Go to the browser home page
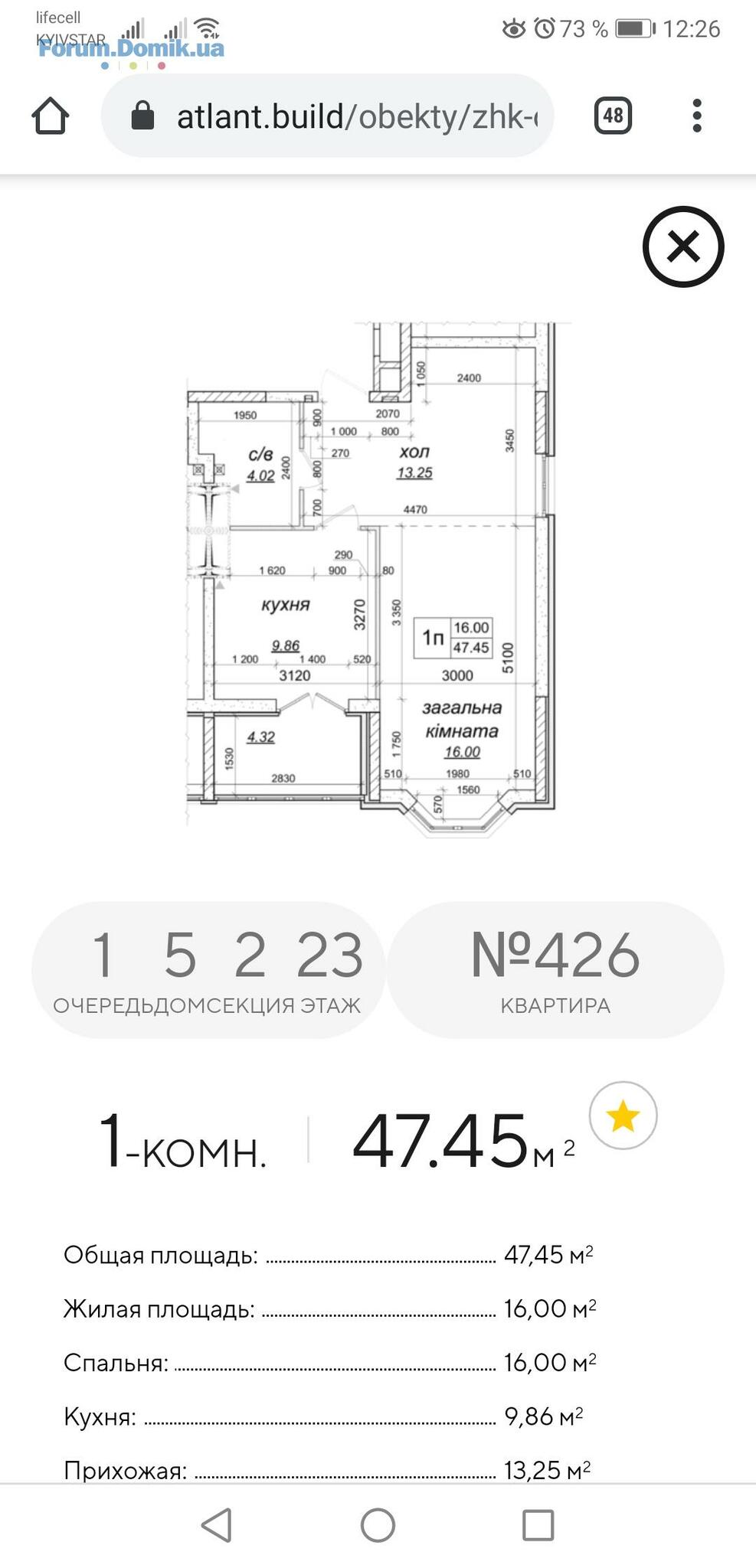 tap(51, 116)
